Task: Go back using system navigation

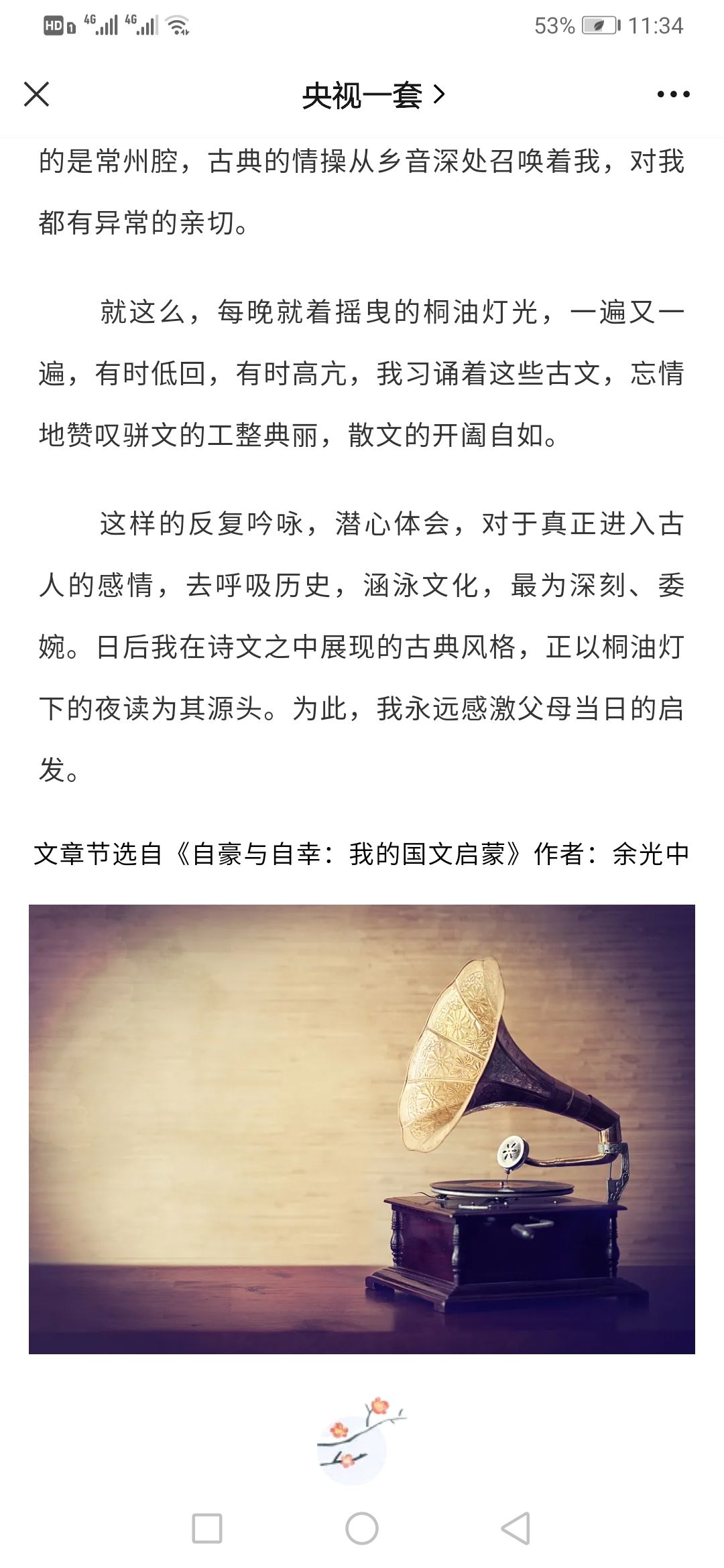Action: (516, 1528)
